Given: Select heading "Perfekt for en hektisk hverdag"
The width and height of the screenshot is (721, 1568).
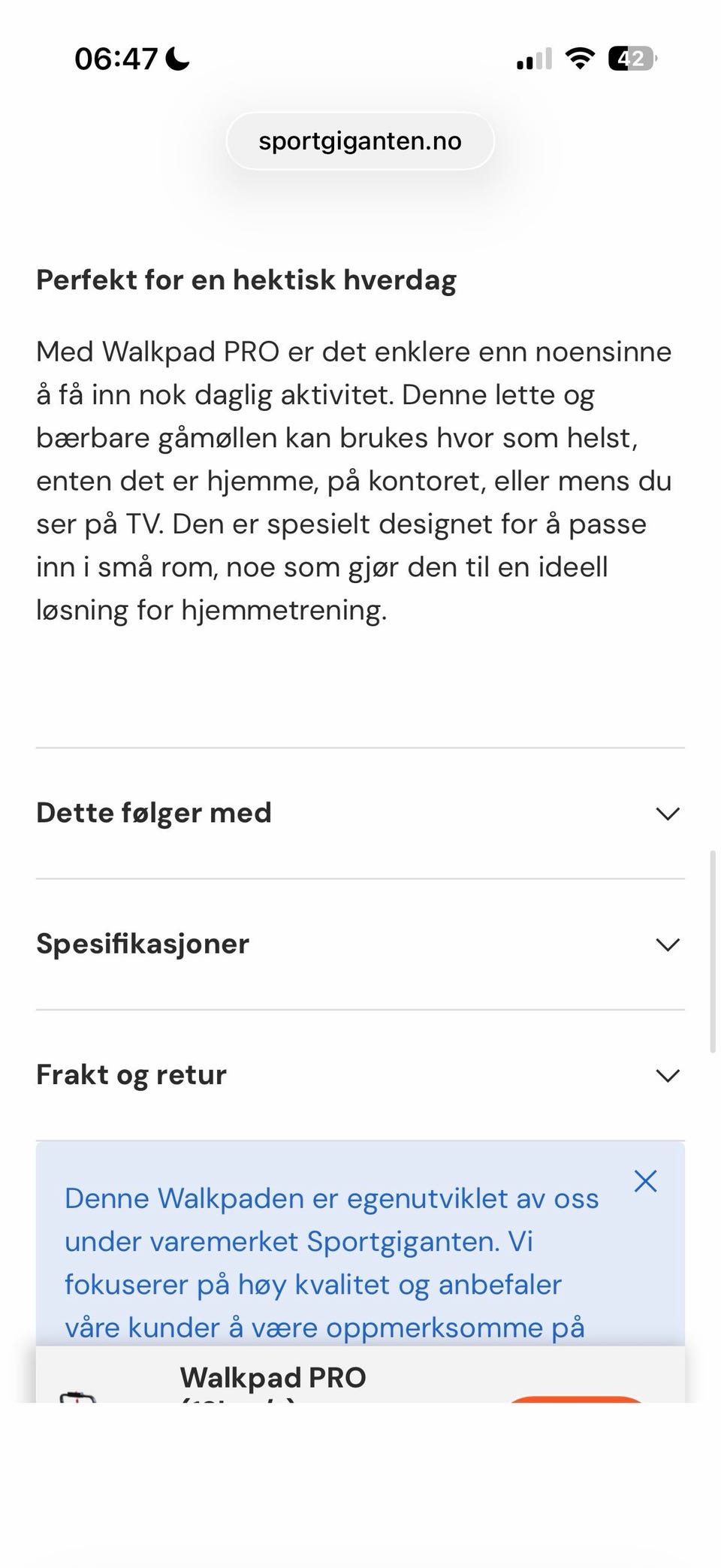Looking at the screenshot, I should 246,279.
